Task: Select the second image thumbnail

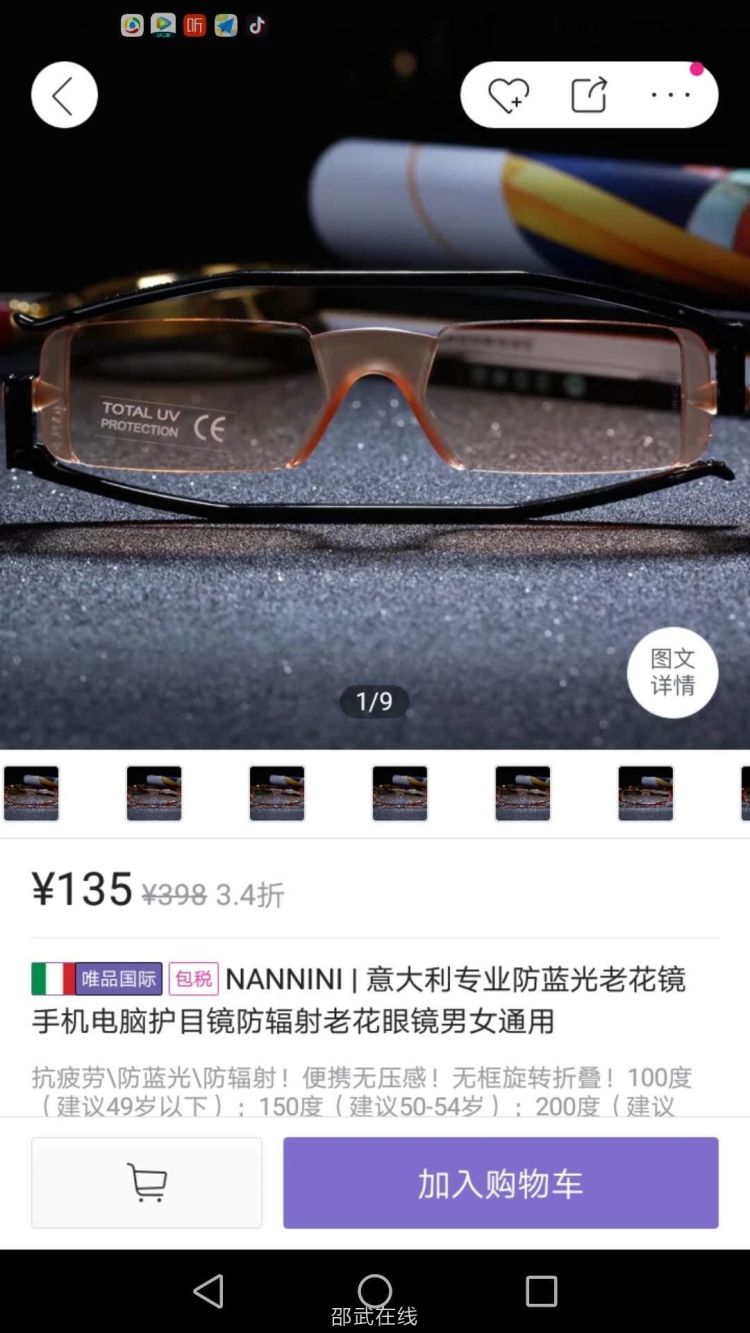Action: pos(154,793)
